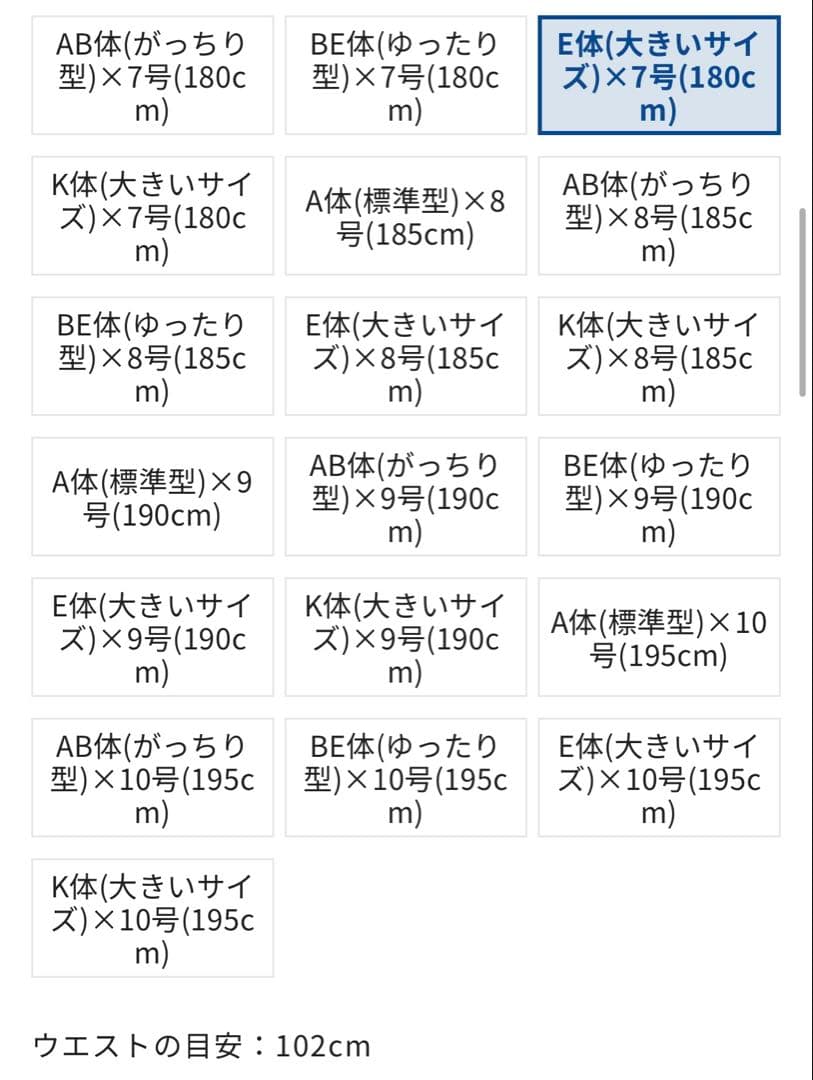Image resolution: width=813 pixels, height=1080 pixels.
Task: Select BE体(ゆったり型)×8号(185cm)
Action: click(x=152, y=356)
